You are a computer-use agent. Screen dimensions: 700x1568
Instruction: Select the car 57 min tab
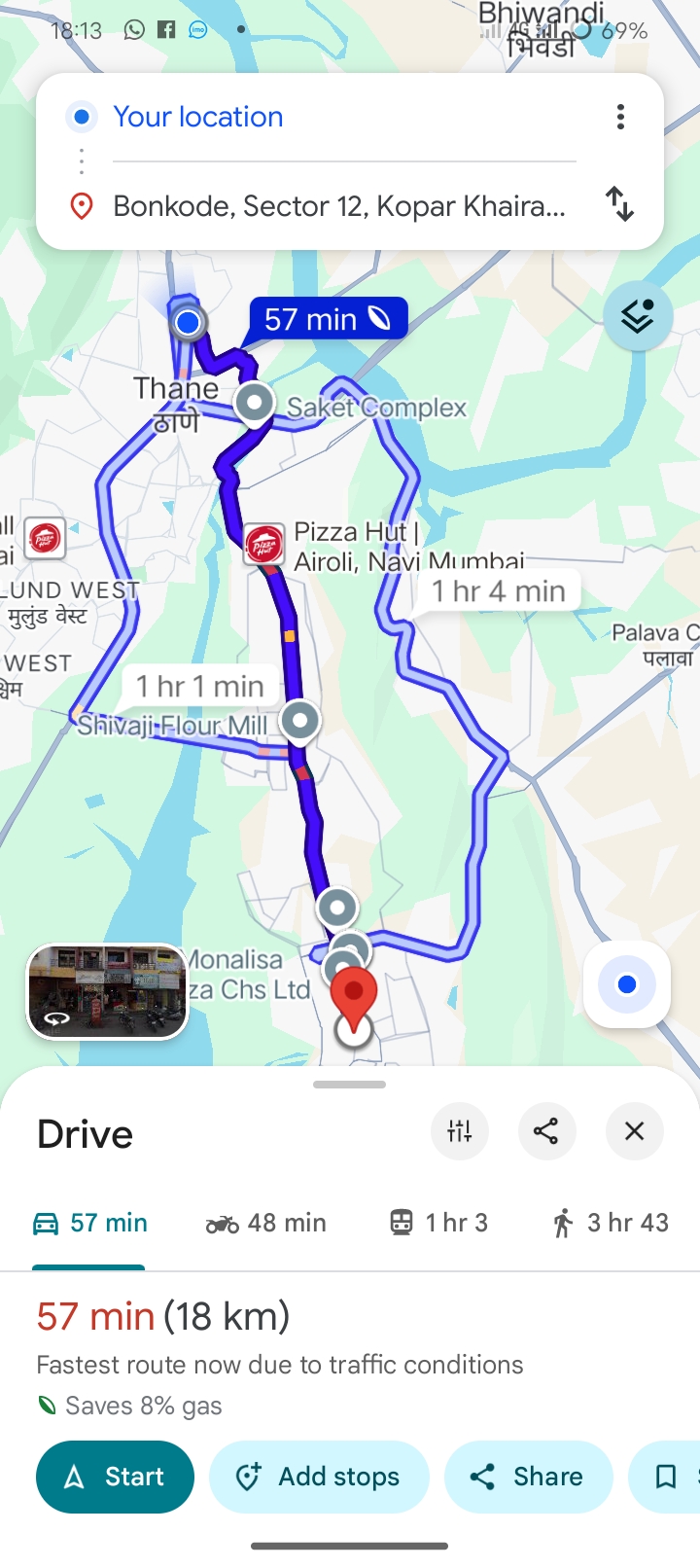(x=89, y=1223)
